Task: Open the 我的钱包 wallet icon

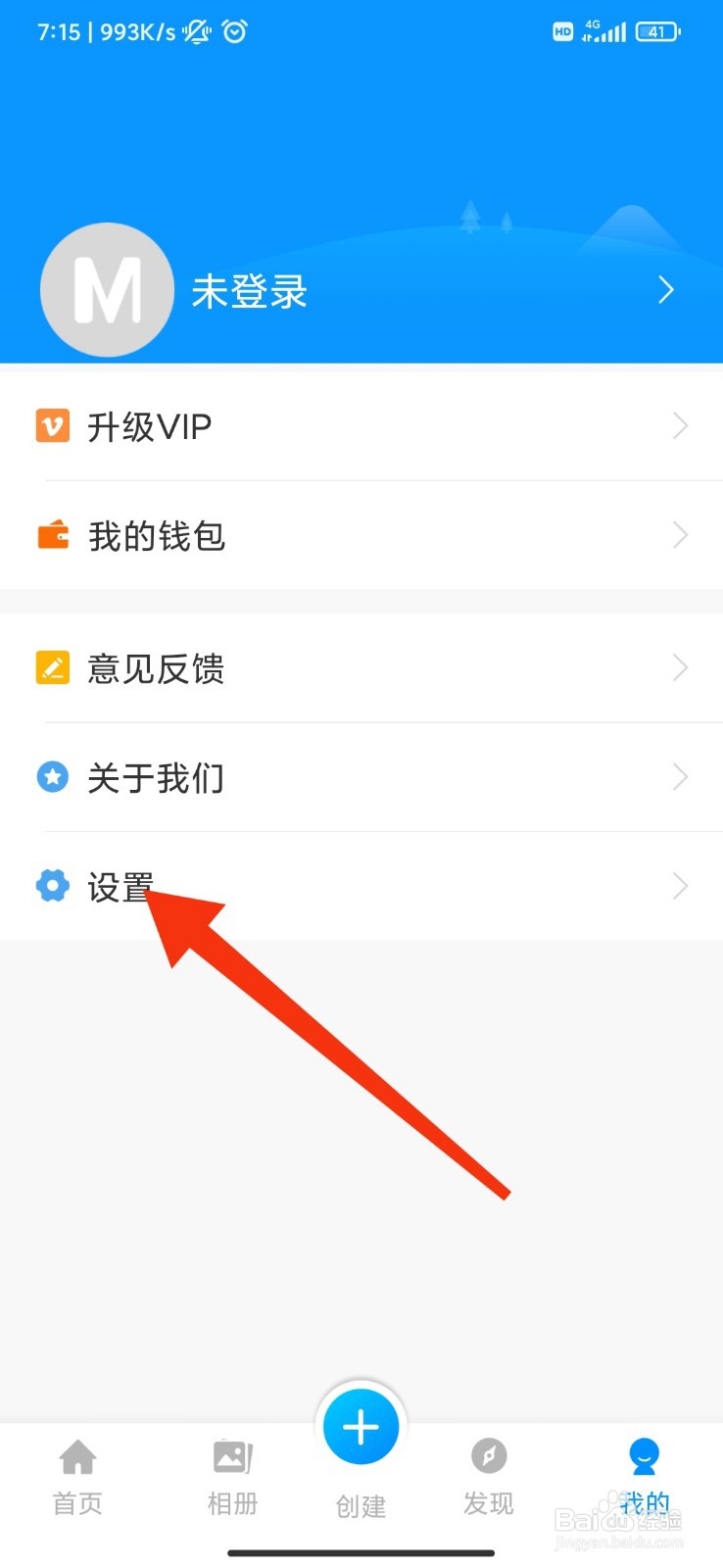Action: coord(52,535)
